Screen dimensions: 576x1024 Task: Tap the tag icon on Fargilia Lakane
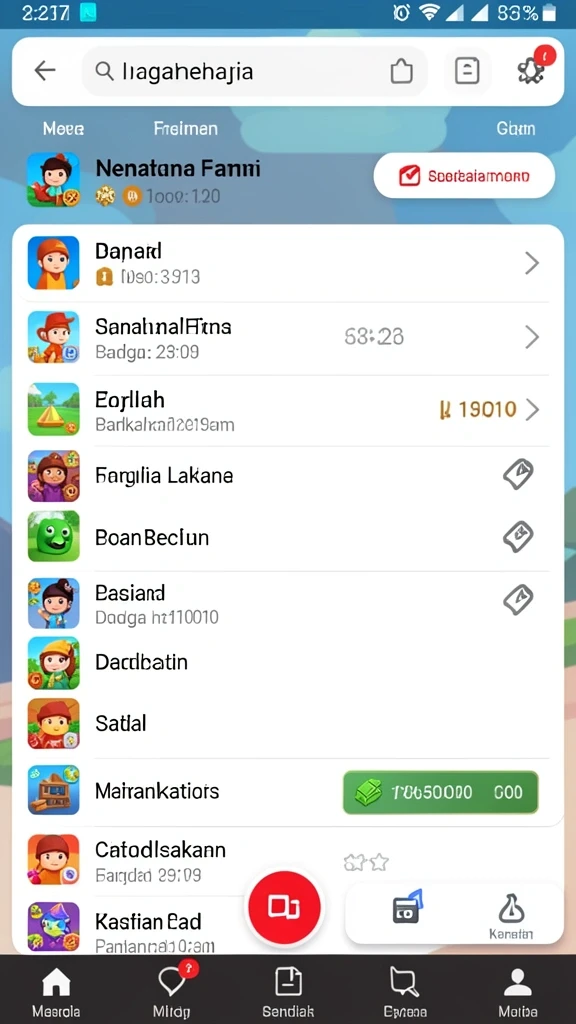pos(518,474)
